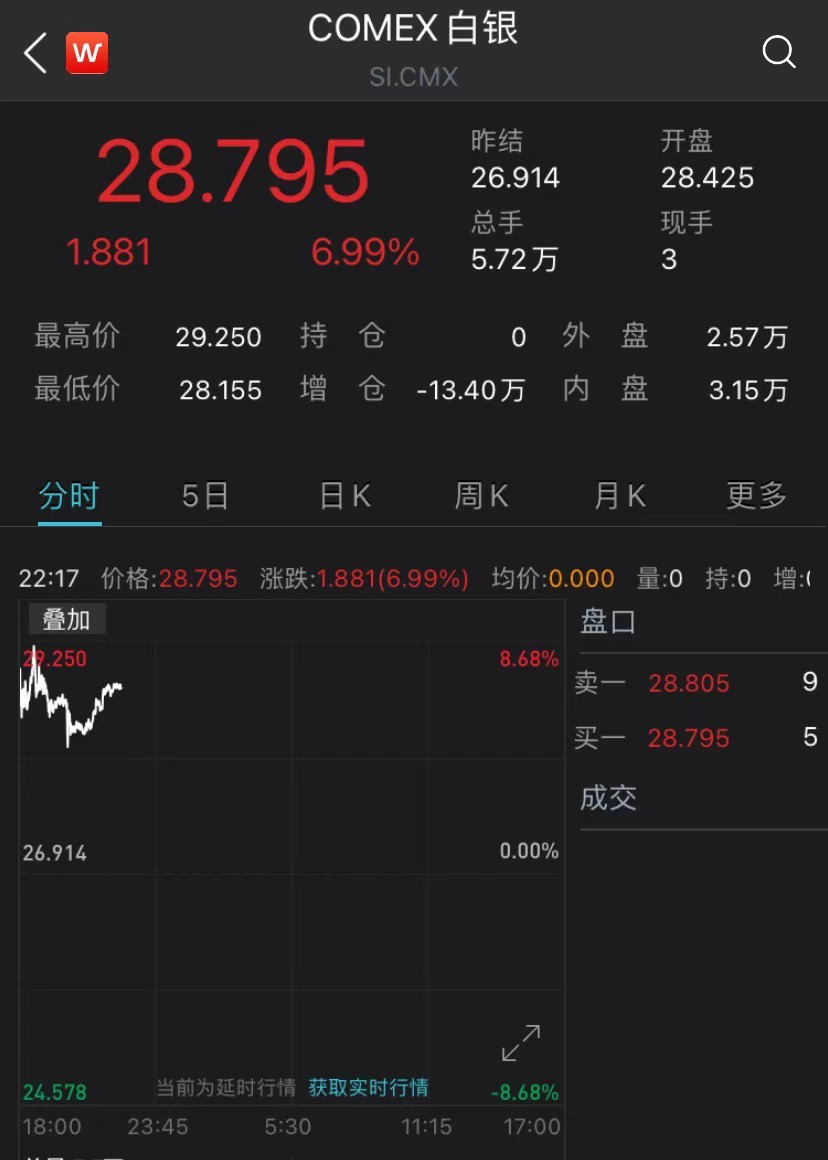Switch to the 周K chart tab

(x=481, y=496)
